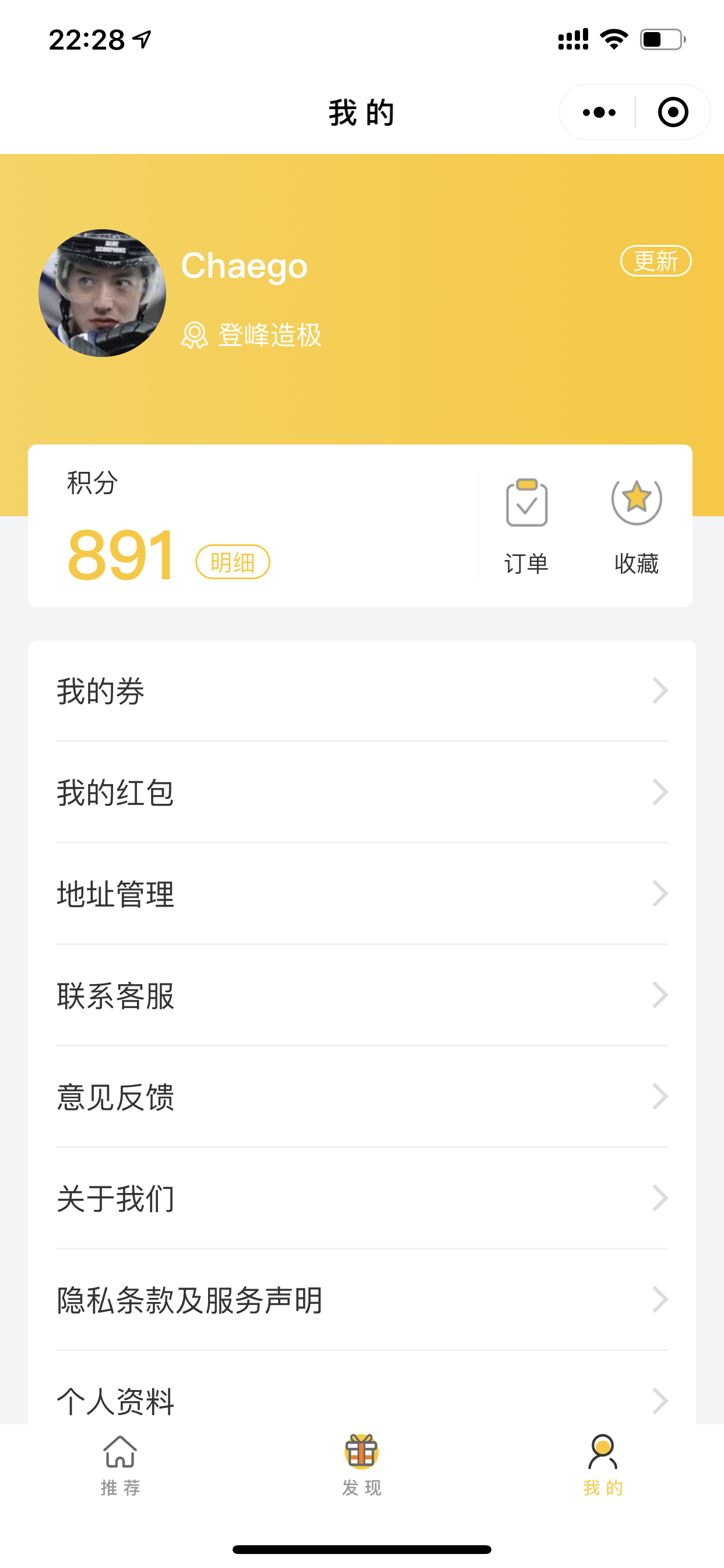Contact customer service via 联系客服
724x1568 pixels.
(362, 996)
